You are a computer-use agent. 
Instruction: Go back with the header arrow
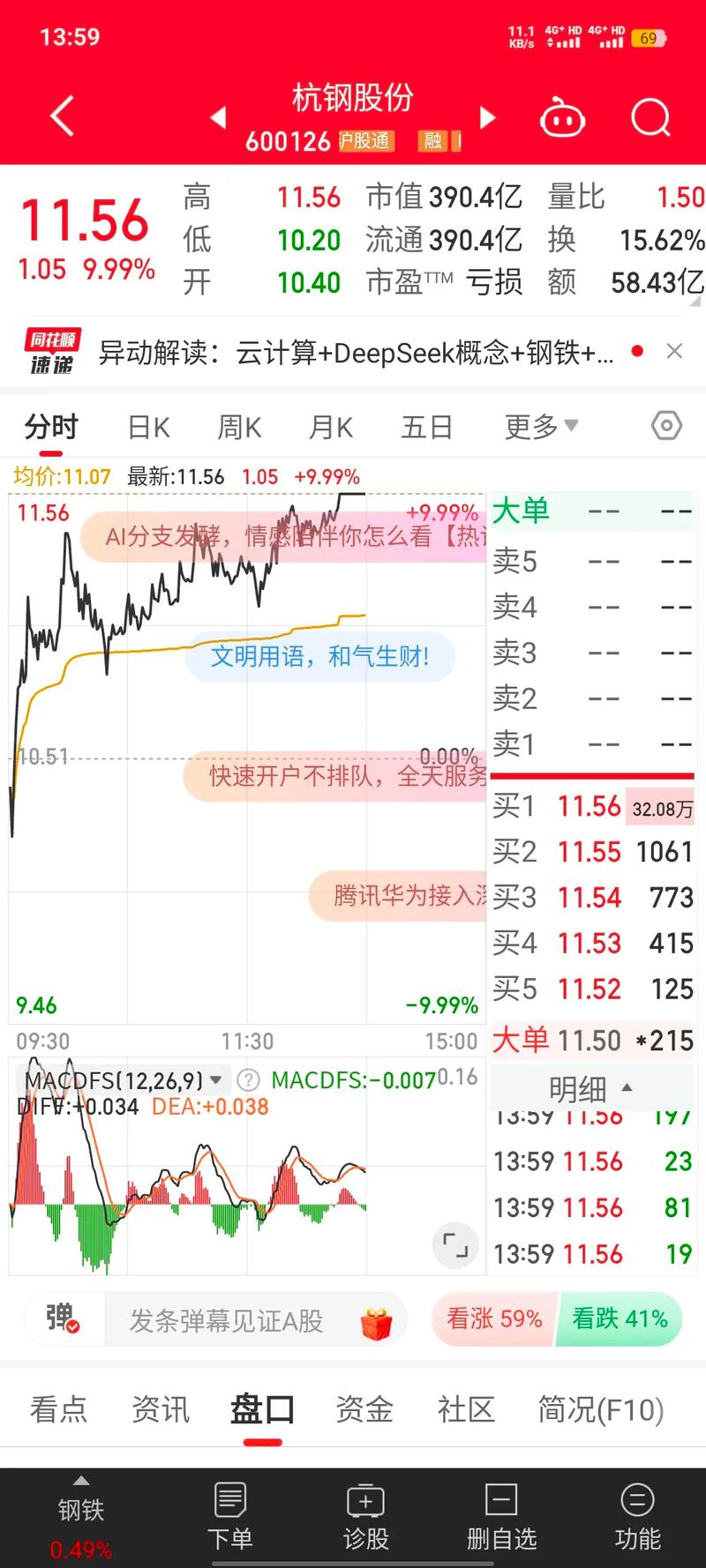62,117
